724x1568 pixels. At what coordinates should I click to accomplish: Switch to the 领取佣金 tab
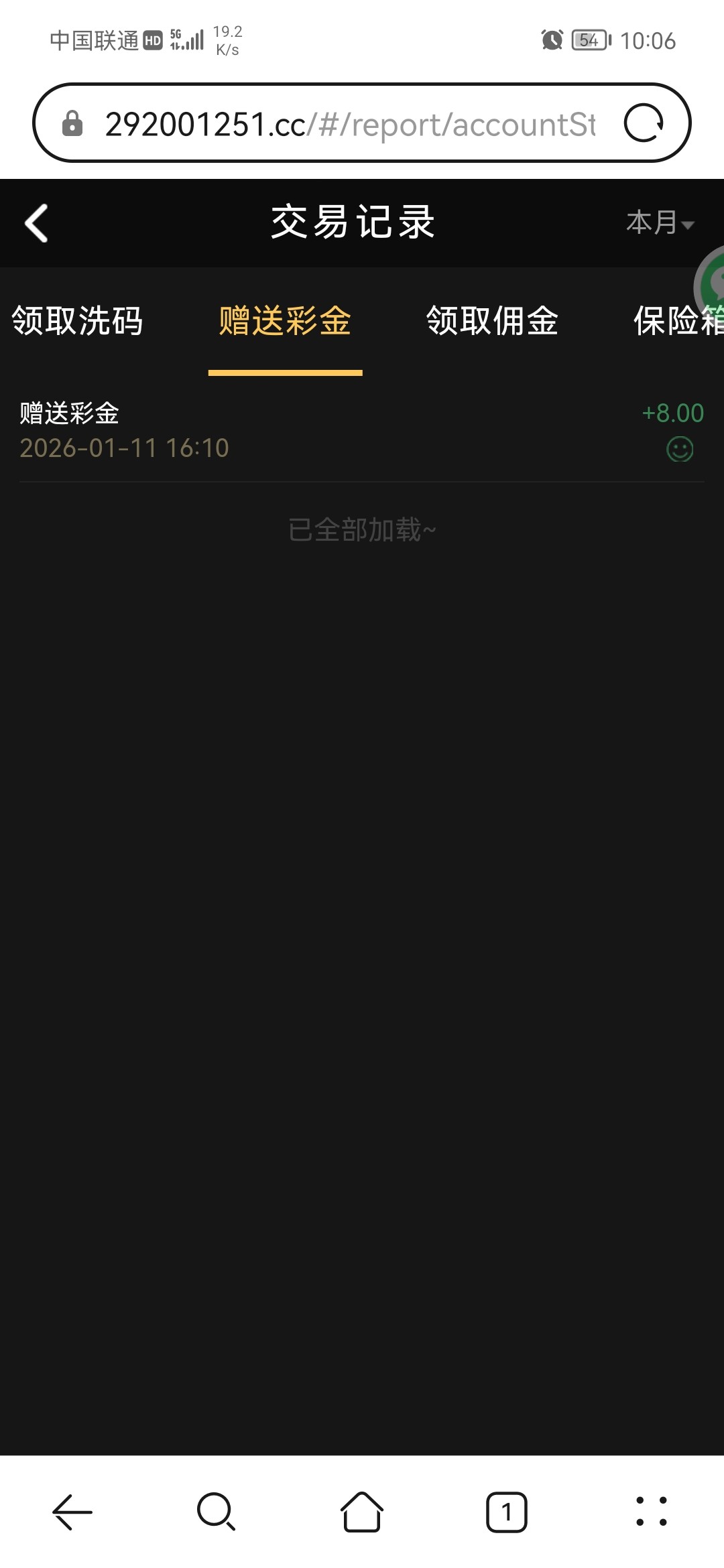click(492, 321)
